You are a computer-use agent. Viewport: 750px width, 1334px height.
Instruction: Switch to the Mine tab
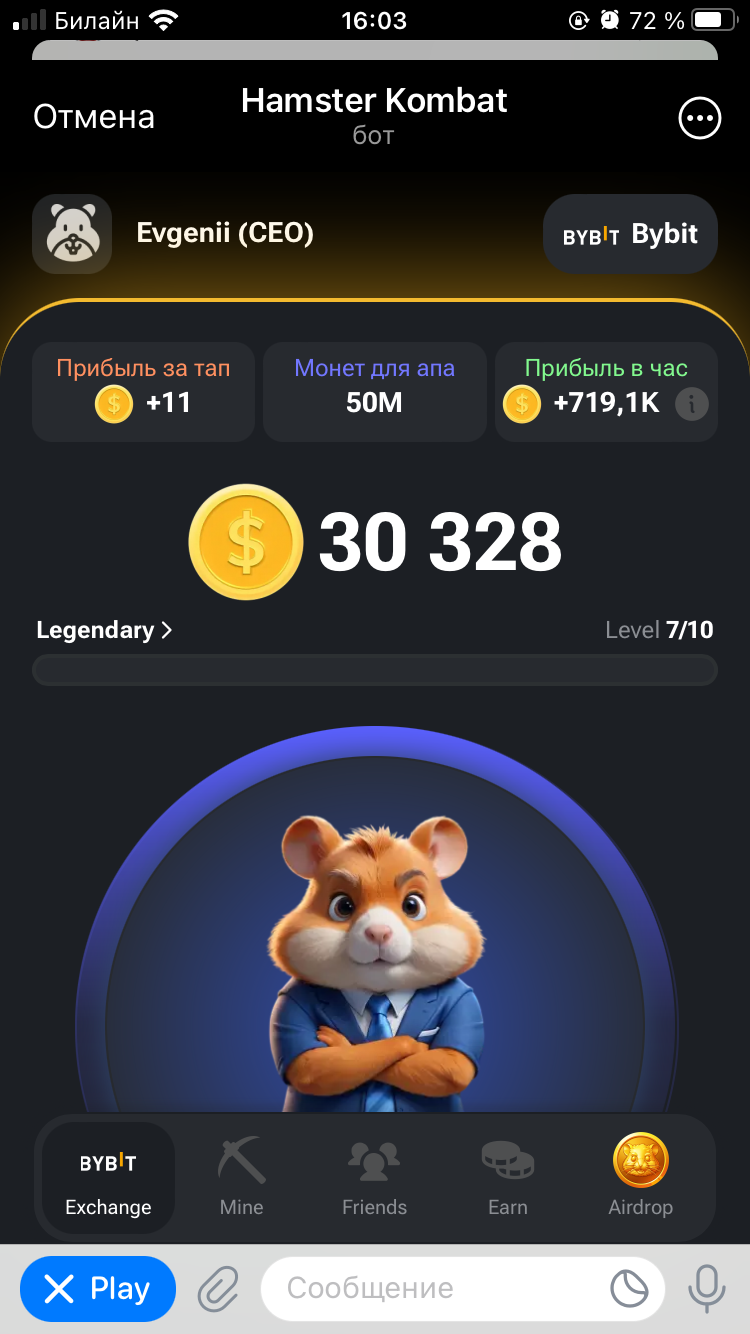point(241,1178)
